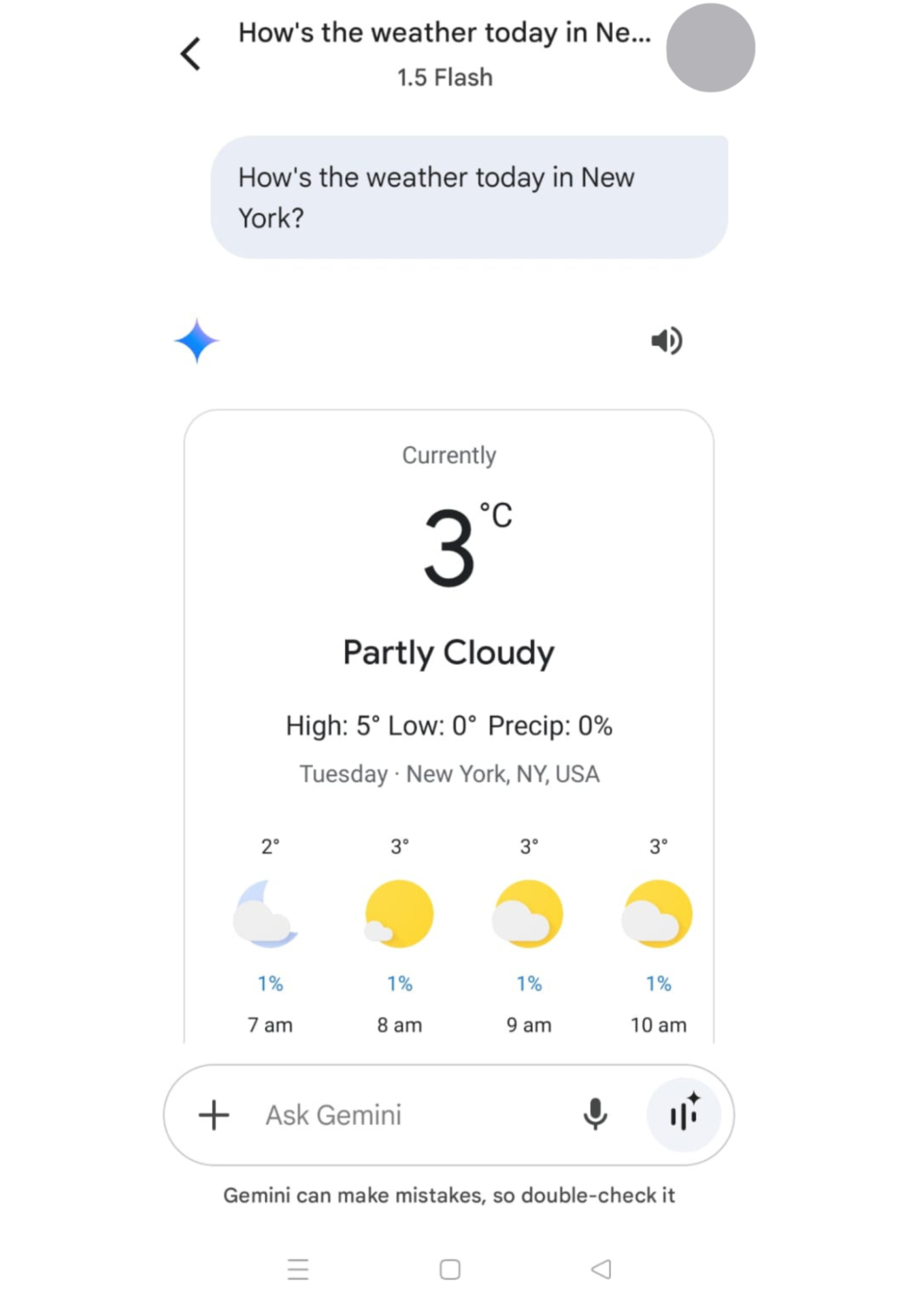924x1307 pixels.
Task: Tap the plus icon to attach content
Action: click(x=213, y=1114)
